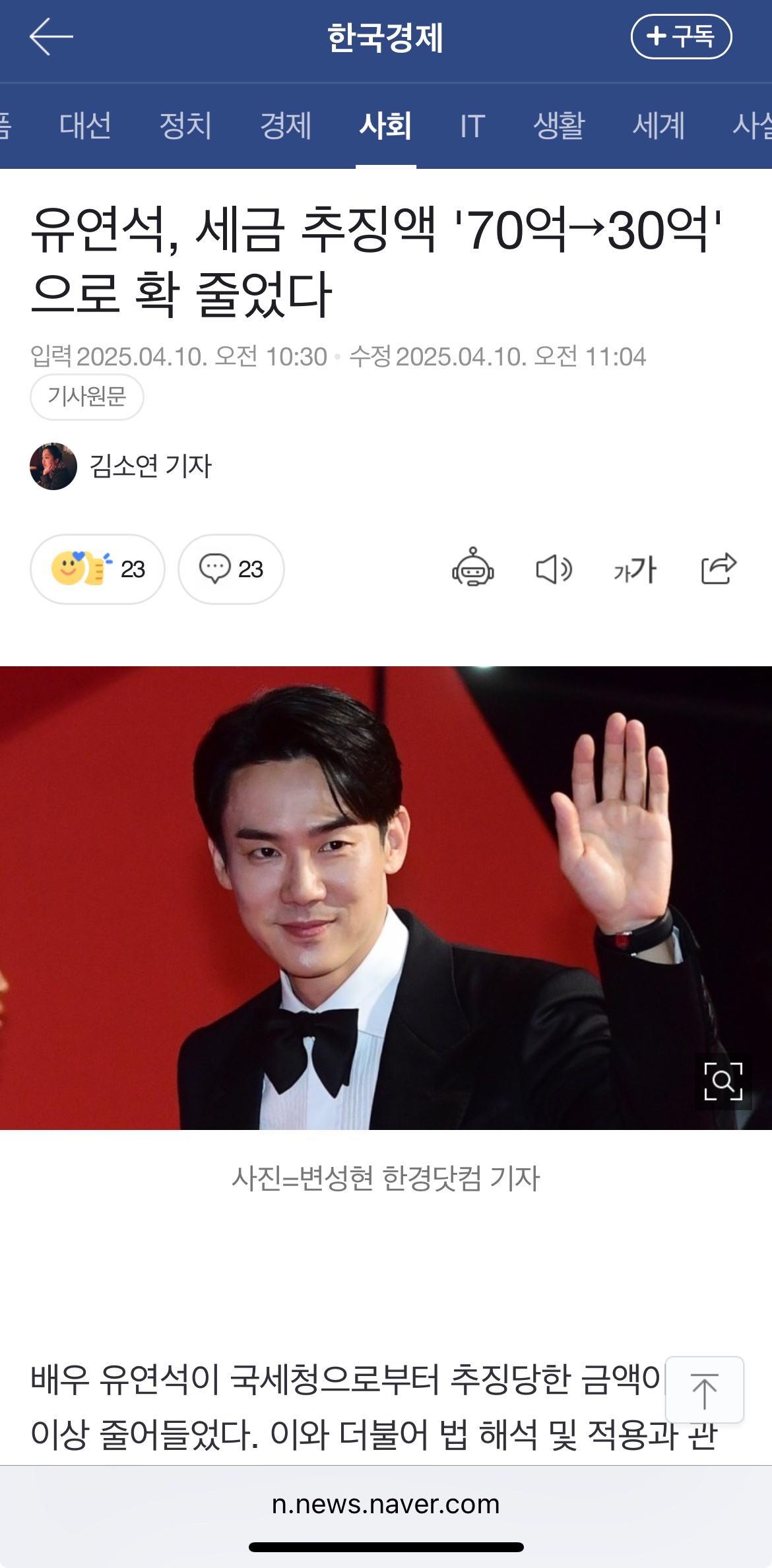Open the original article via 기사원문
The height and width of the screenshot is (1568, 772).
tap(86, 396)
